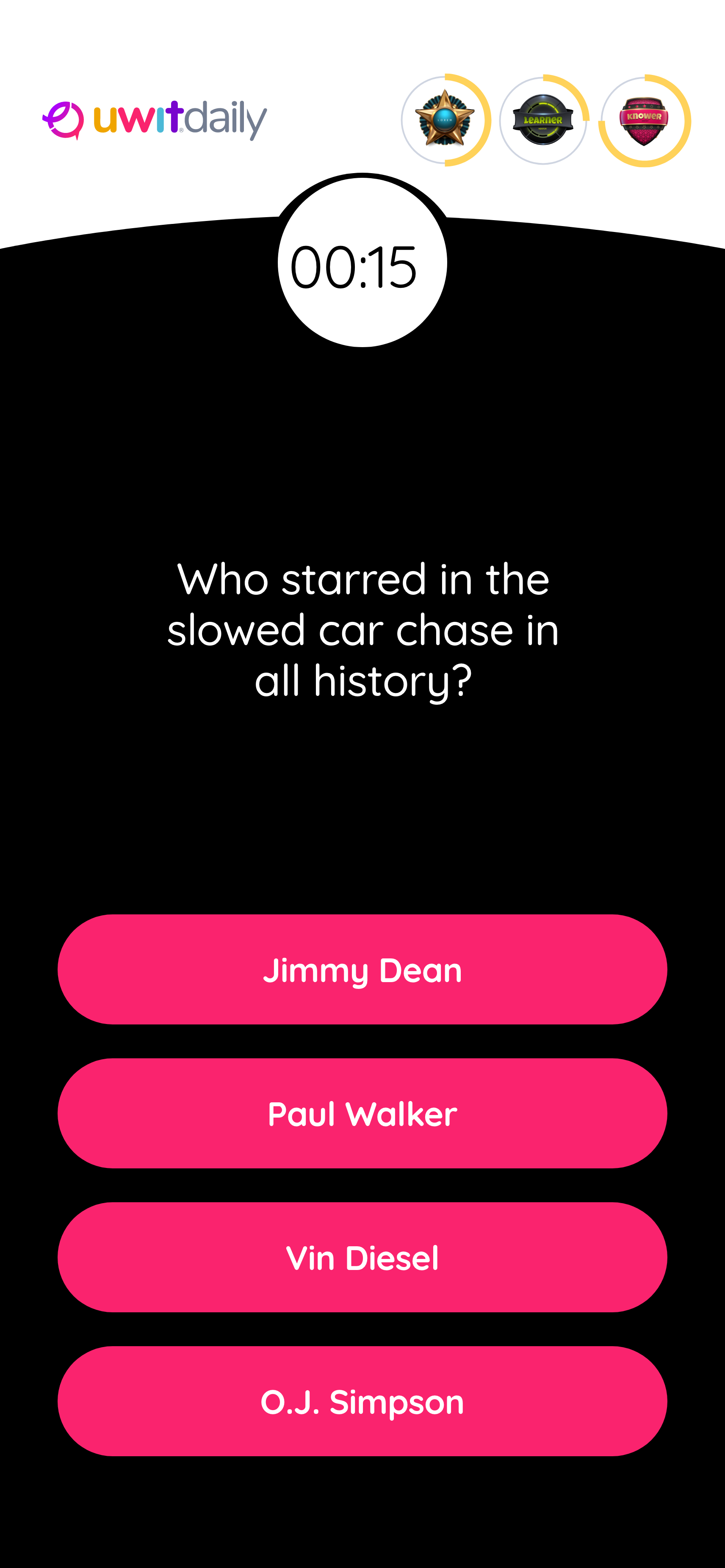Open the Knower badge

point(644,120)
